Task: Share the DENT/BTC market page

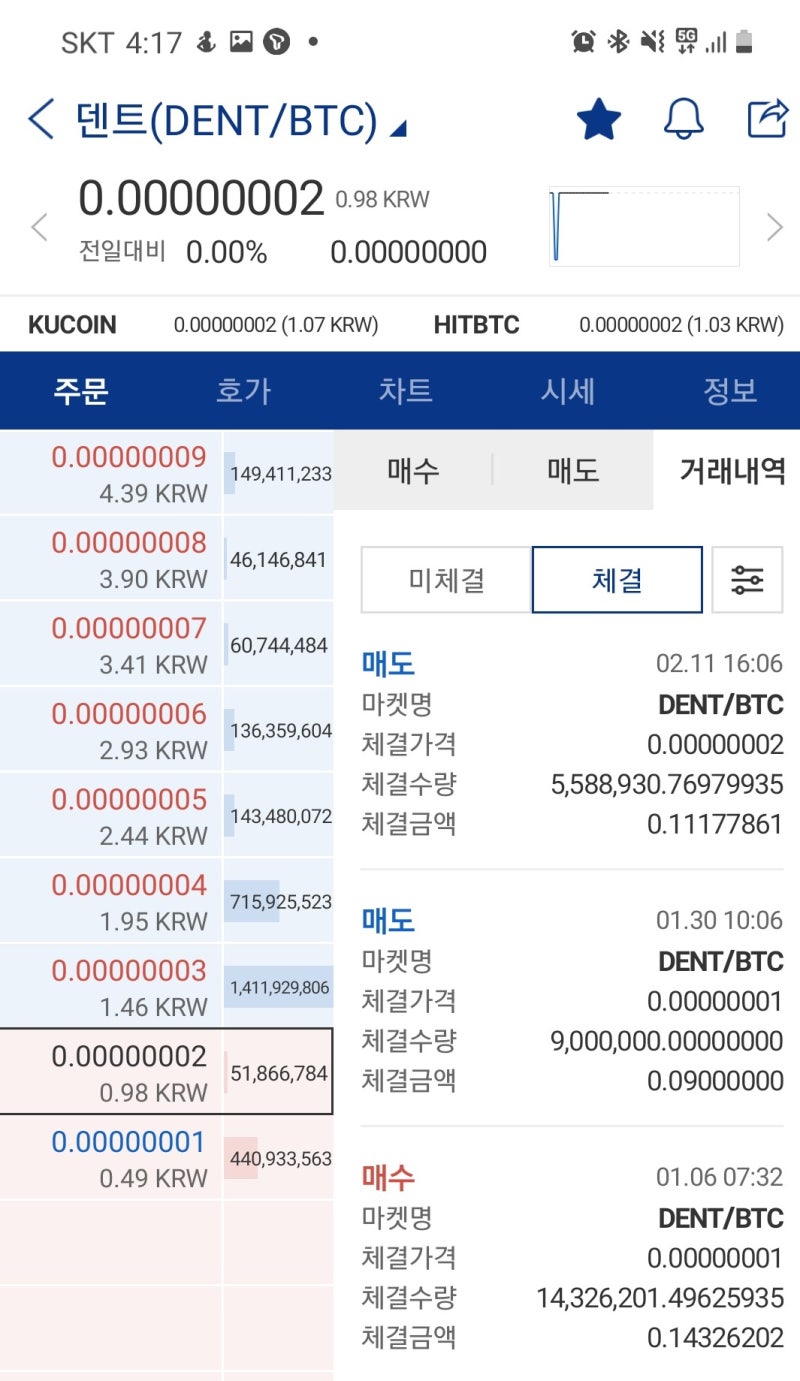Action: [x=766, y=118]
